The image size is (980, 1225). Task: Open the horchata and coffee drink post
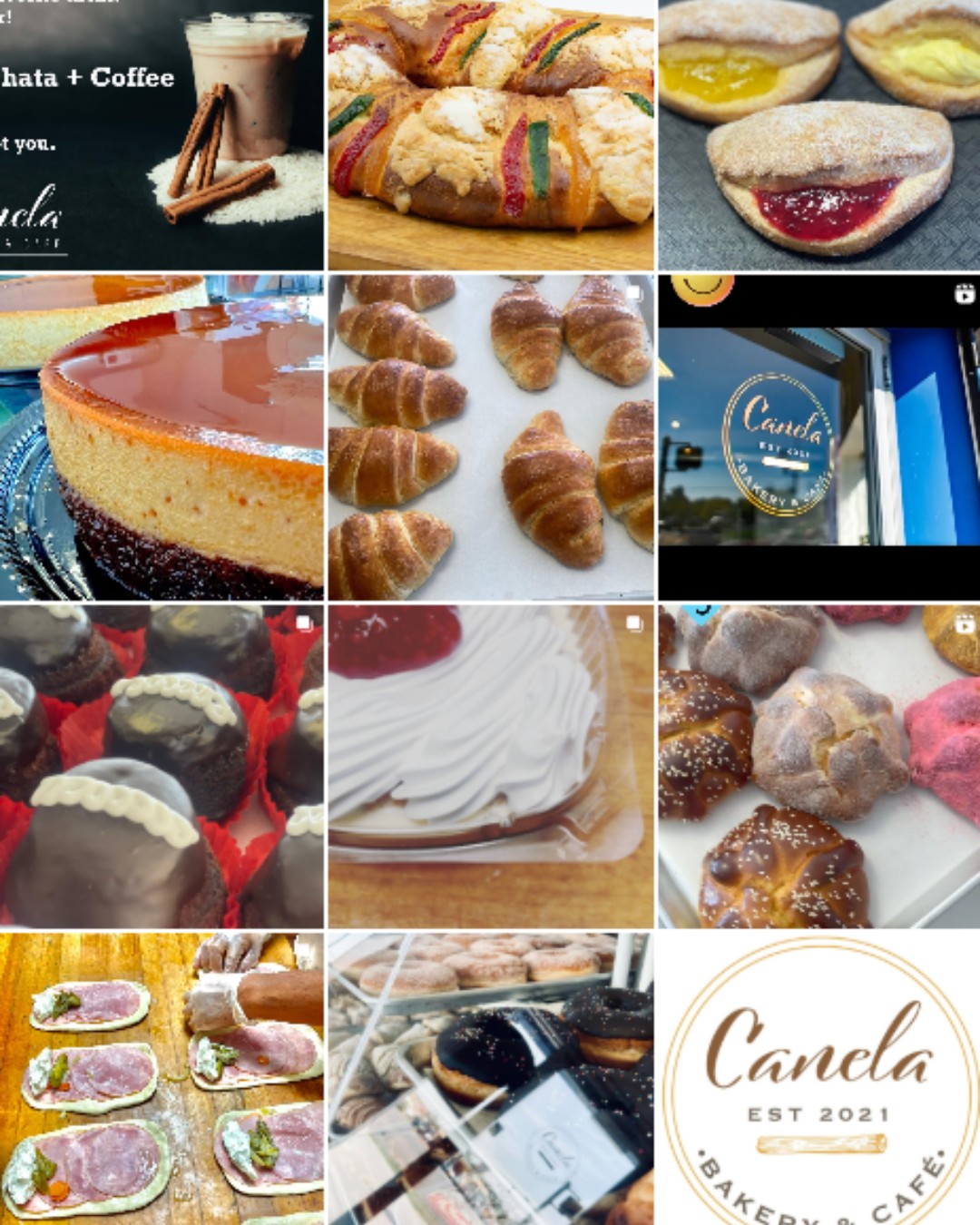(x=162, y=134)
